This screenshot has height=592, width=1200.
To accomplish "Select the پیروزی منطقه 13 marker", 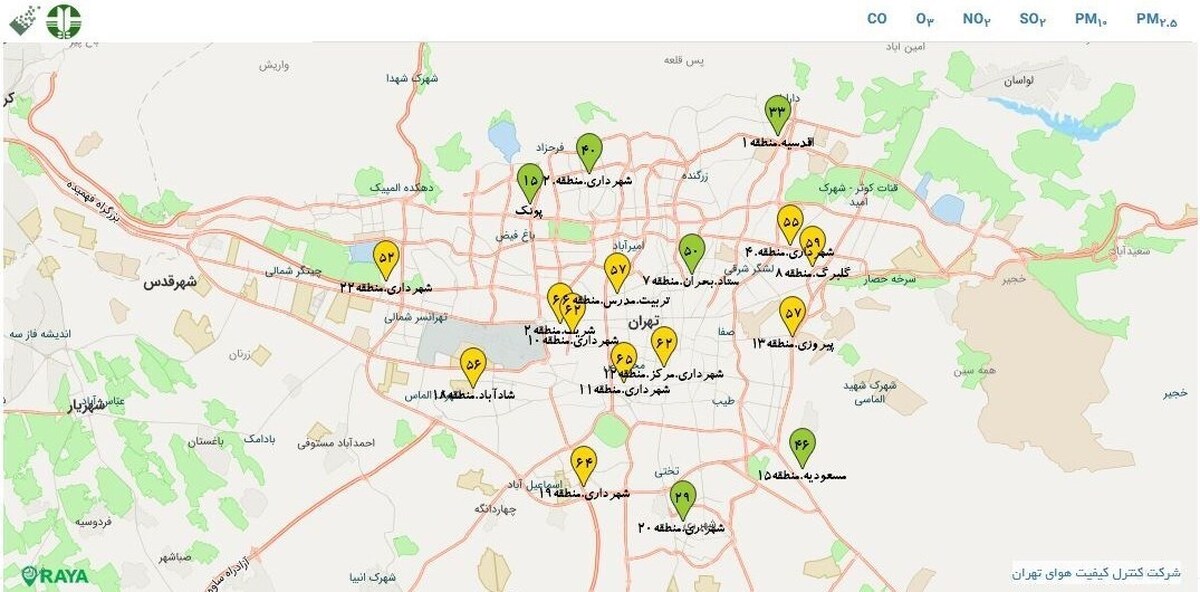I will (x=793, y=314).
